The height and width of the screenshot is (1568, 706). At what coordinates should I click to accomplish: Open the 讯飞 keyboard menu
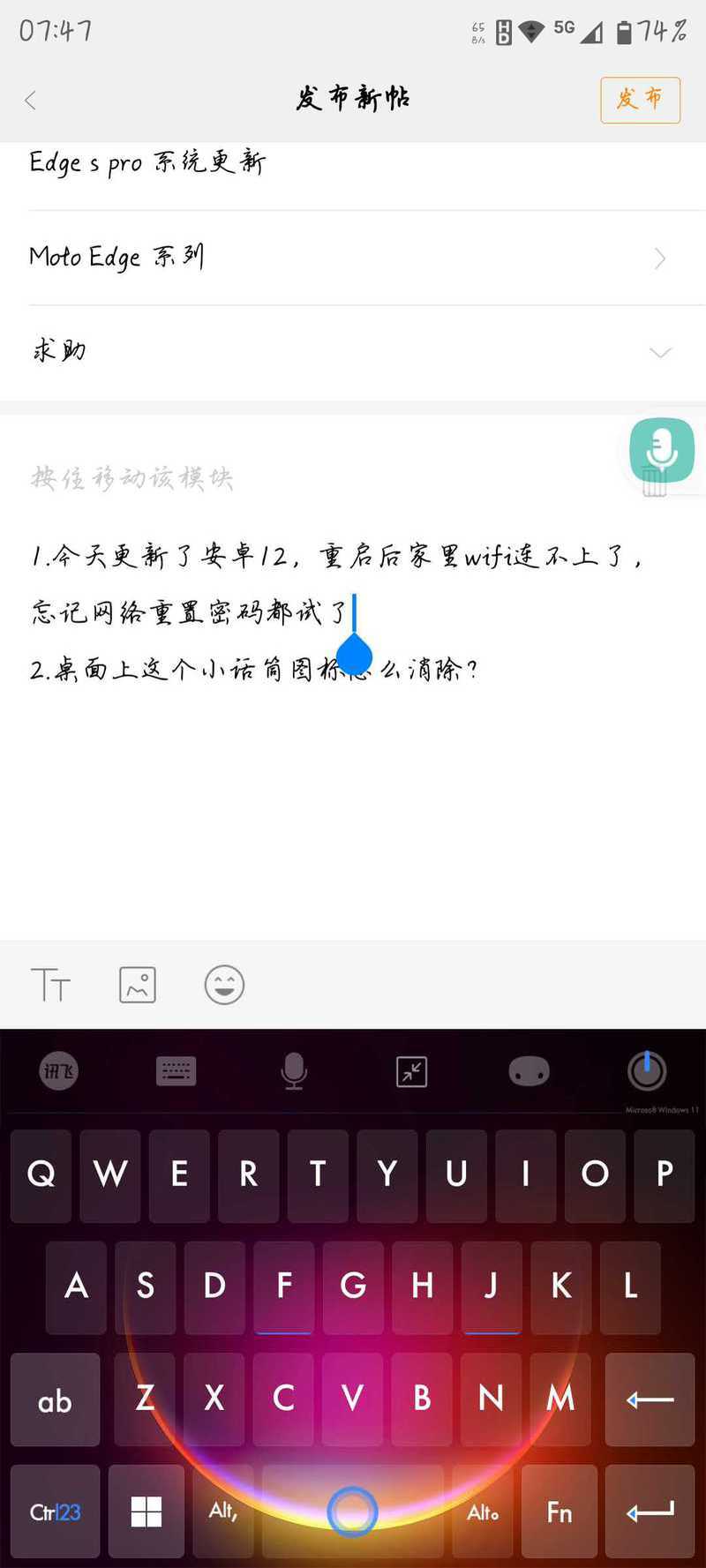pyautogui.click(x=59, y=1071)
